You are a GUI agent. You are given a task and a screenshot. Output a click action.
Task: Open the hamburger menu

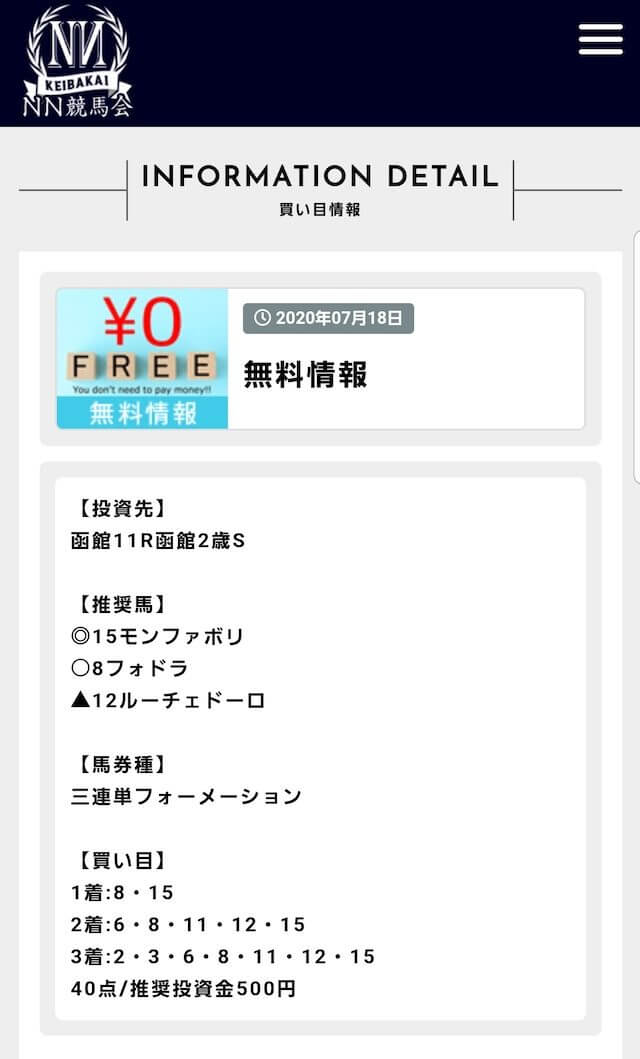click(x=600, y=40)
